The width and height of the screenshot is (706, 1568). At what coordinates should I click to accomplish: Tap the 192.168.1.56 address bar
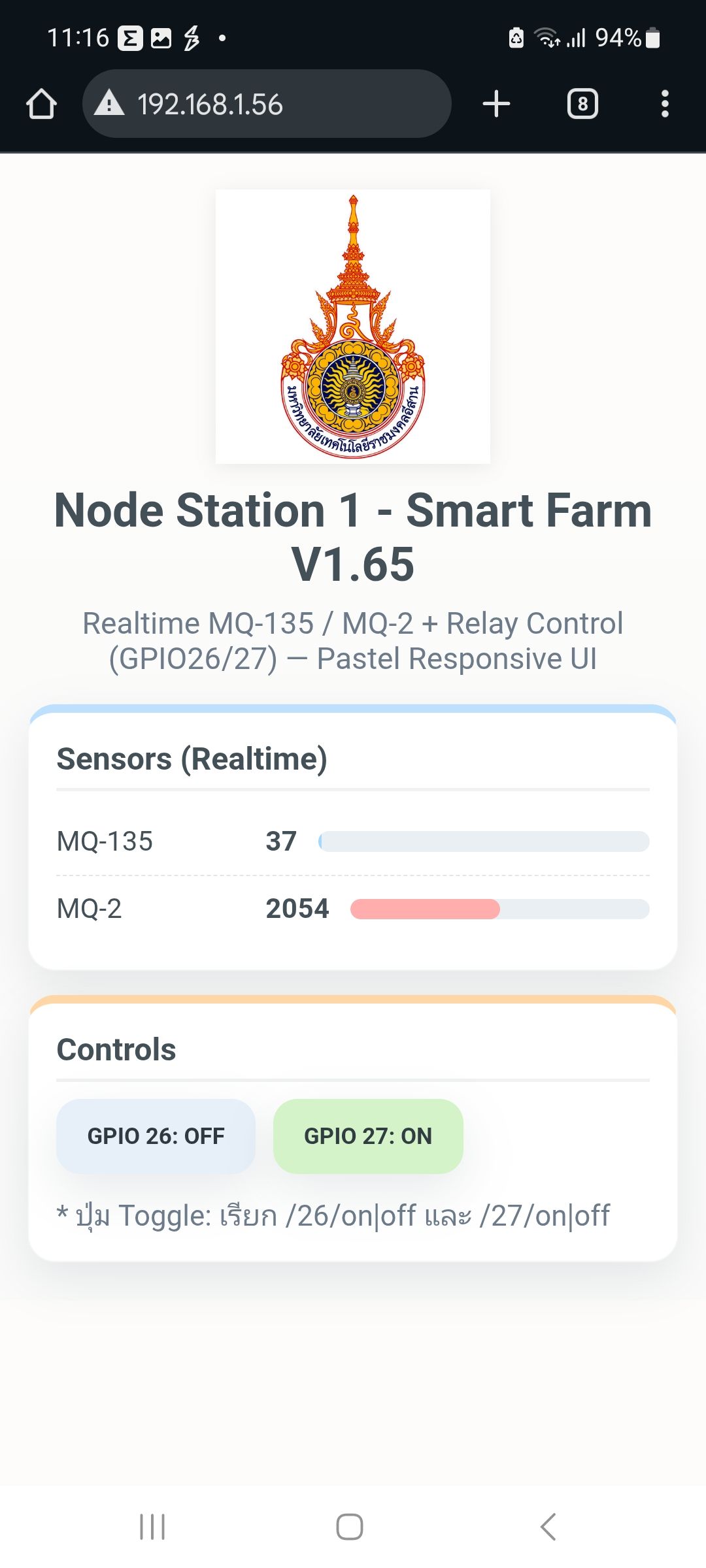(x=267, y=104)
